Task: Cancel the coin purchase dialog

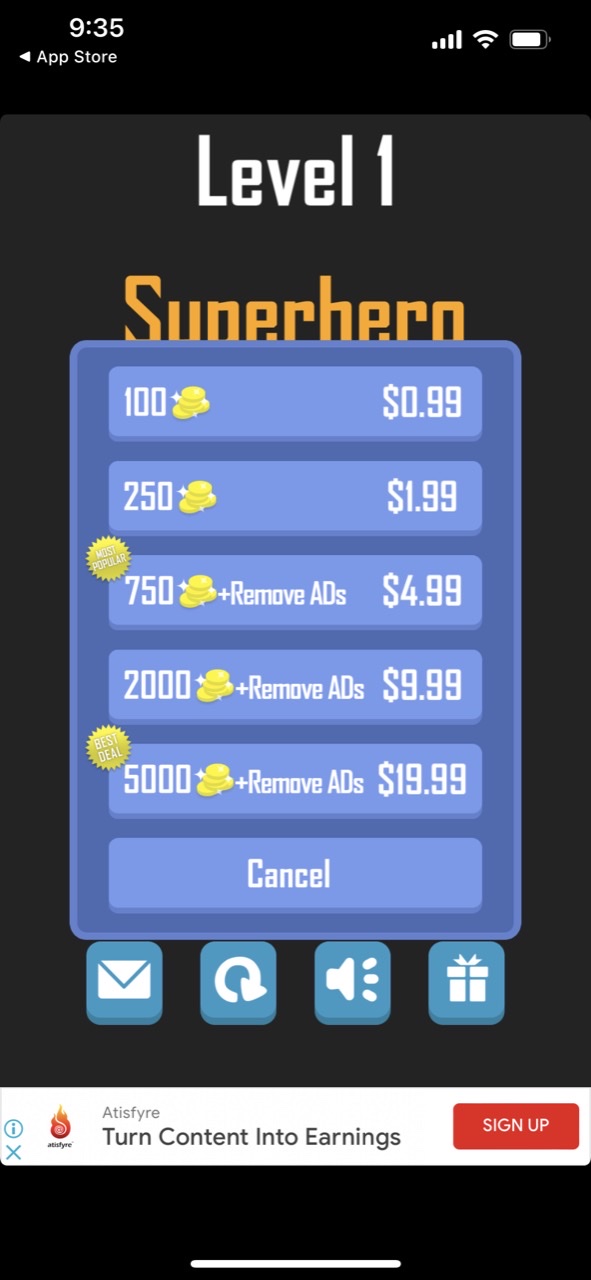Action: coord(295,874)
